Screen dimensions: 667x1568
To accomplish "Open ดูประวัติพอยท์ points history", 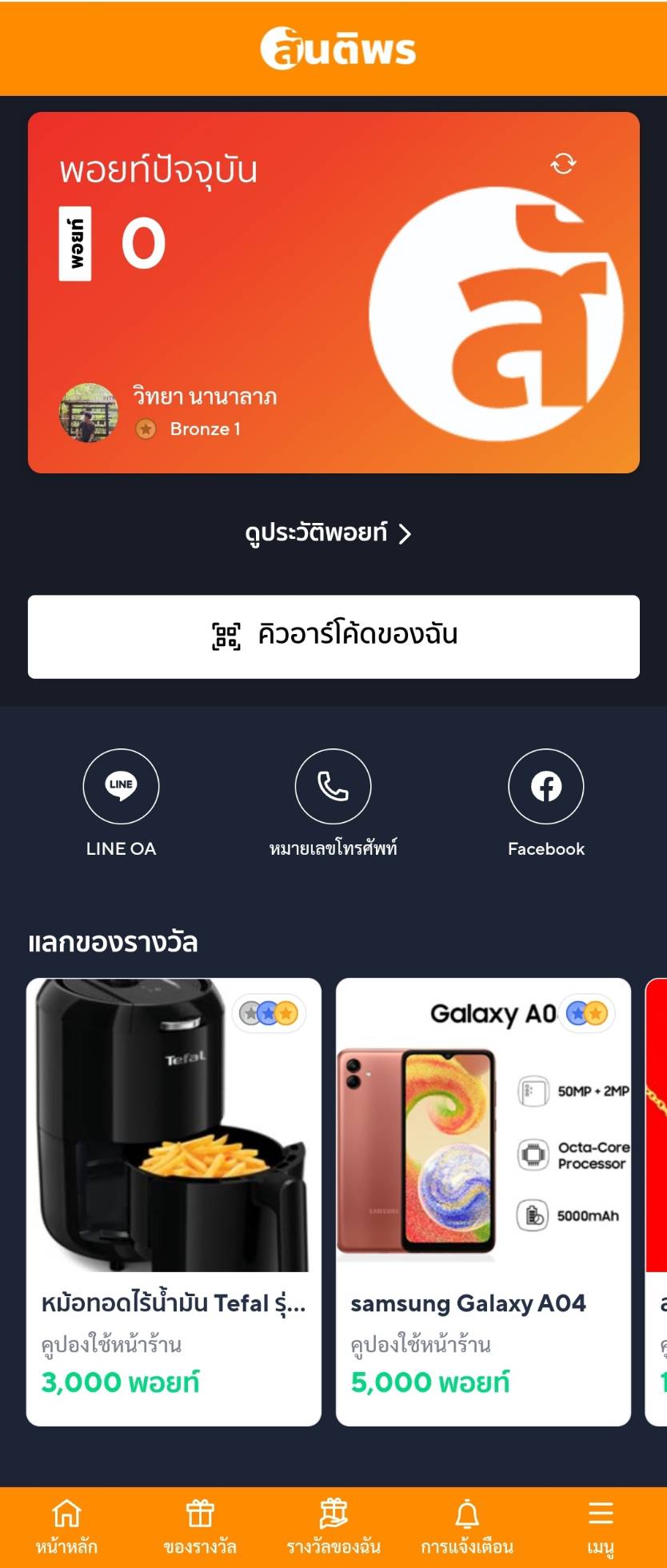I will tap(328, 533).
